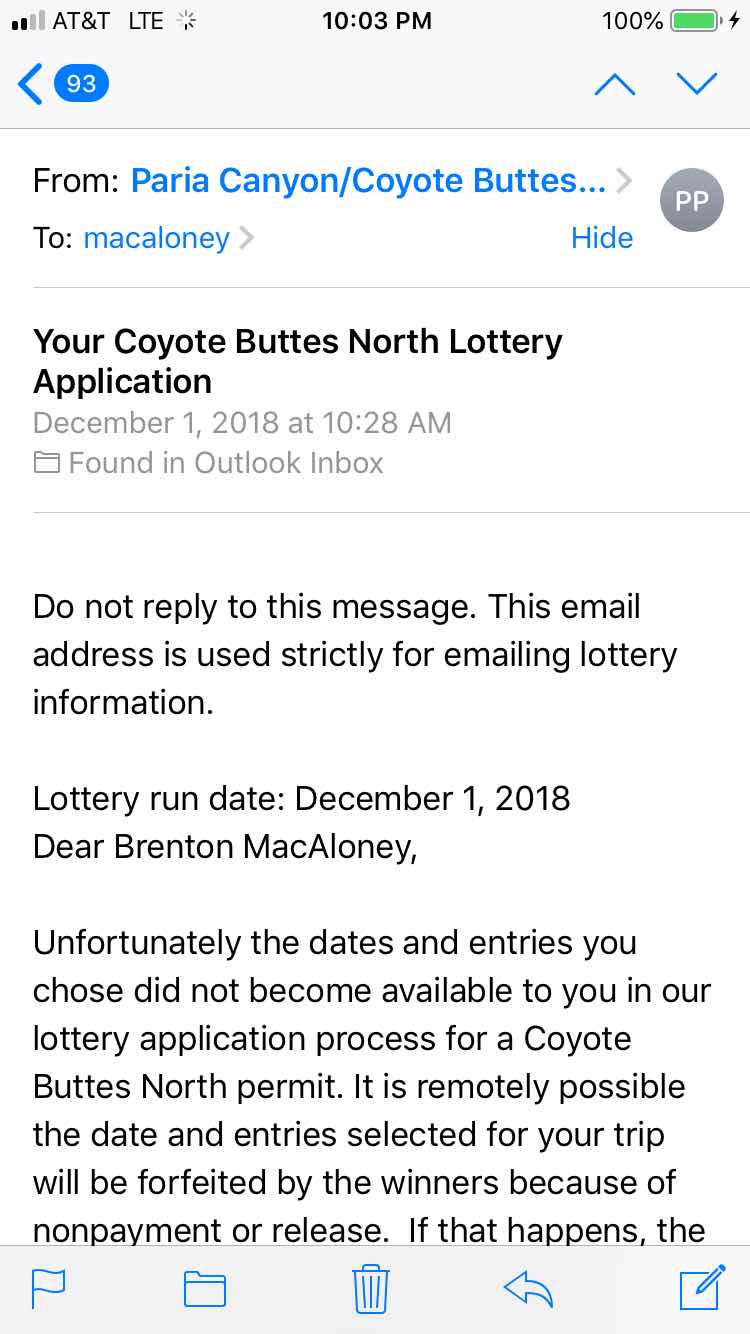Compose a new email message

tap(701, 1286)
